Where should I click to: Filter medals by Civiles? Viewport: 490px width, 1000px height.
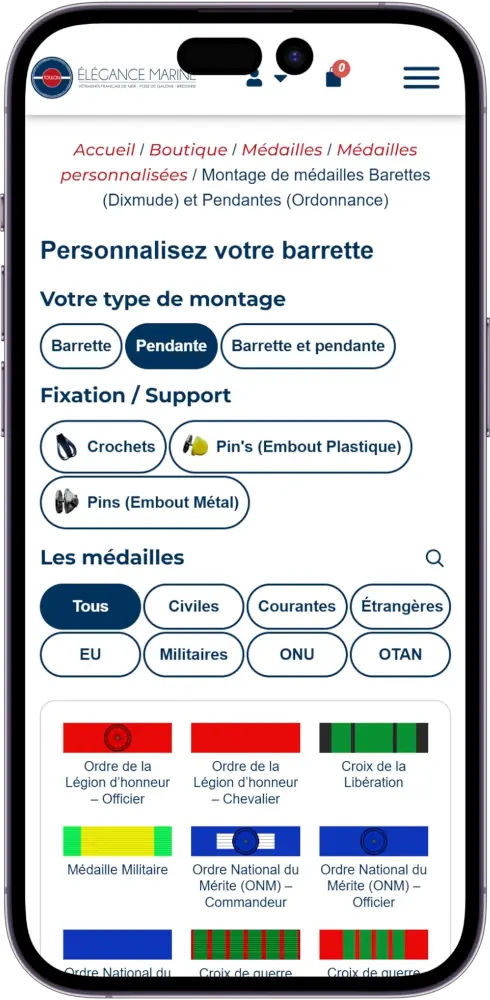193,607
